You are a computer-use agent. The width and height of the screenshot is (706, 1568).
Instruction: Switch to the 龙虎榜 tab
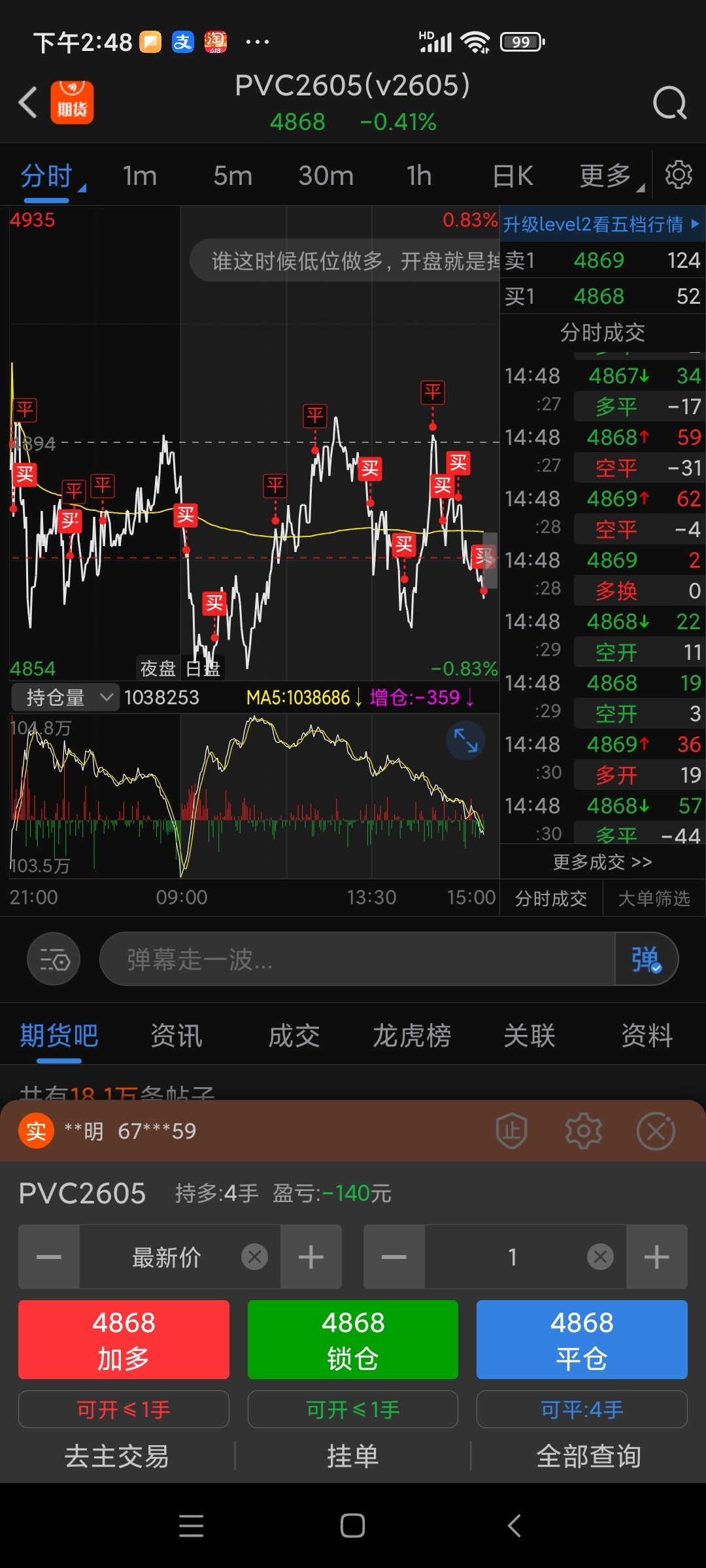[412, 1036]
